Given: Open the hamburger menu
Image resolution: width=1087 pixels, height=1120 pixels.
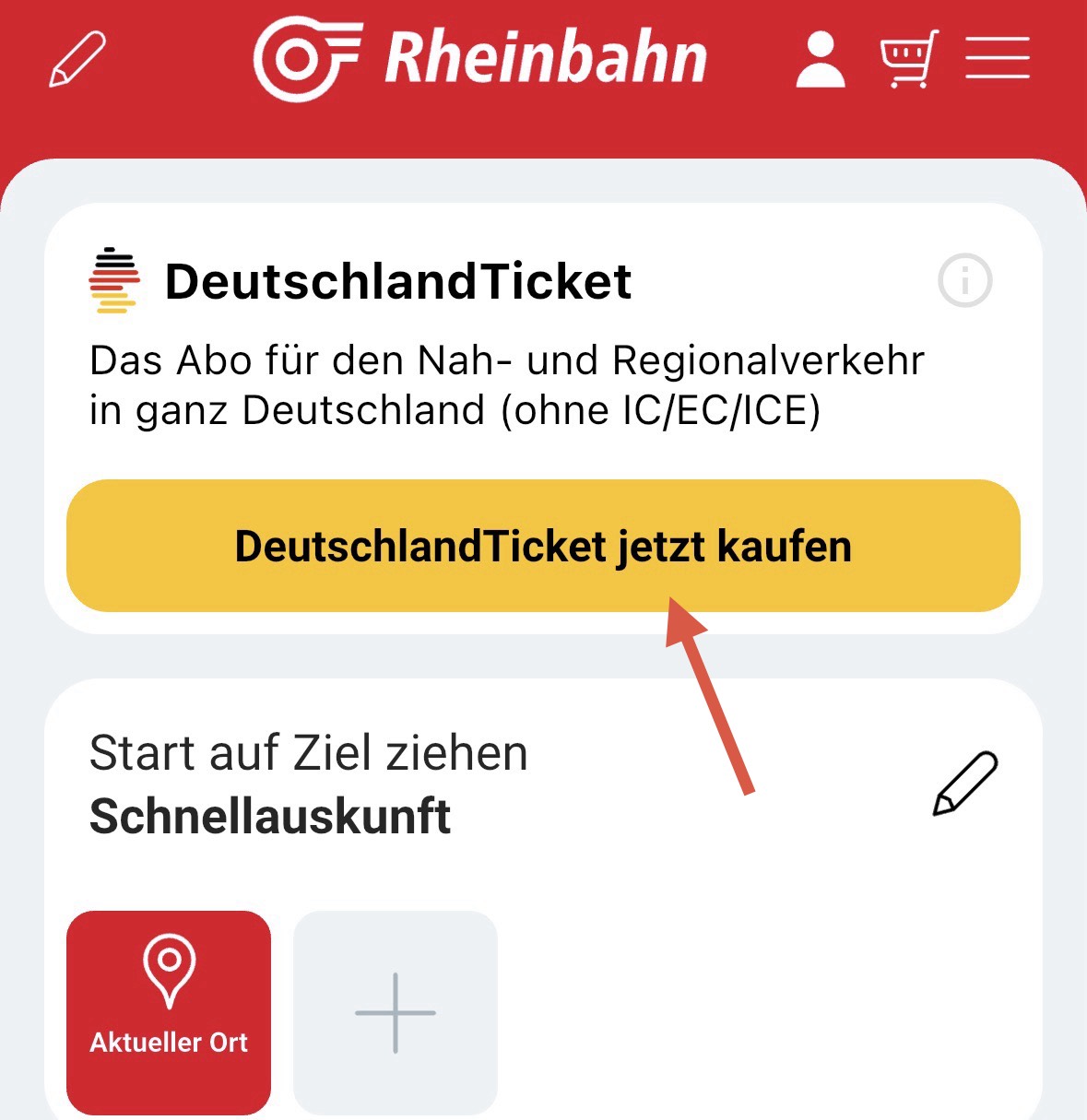Looking at the screenshot, I should pos(998,58).
